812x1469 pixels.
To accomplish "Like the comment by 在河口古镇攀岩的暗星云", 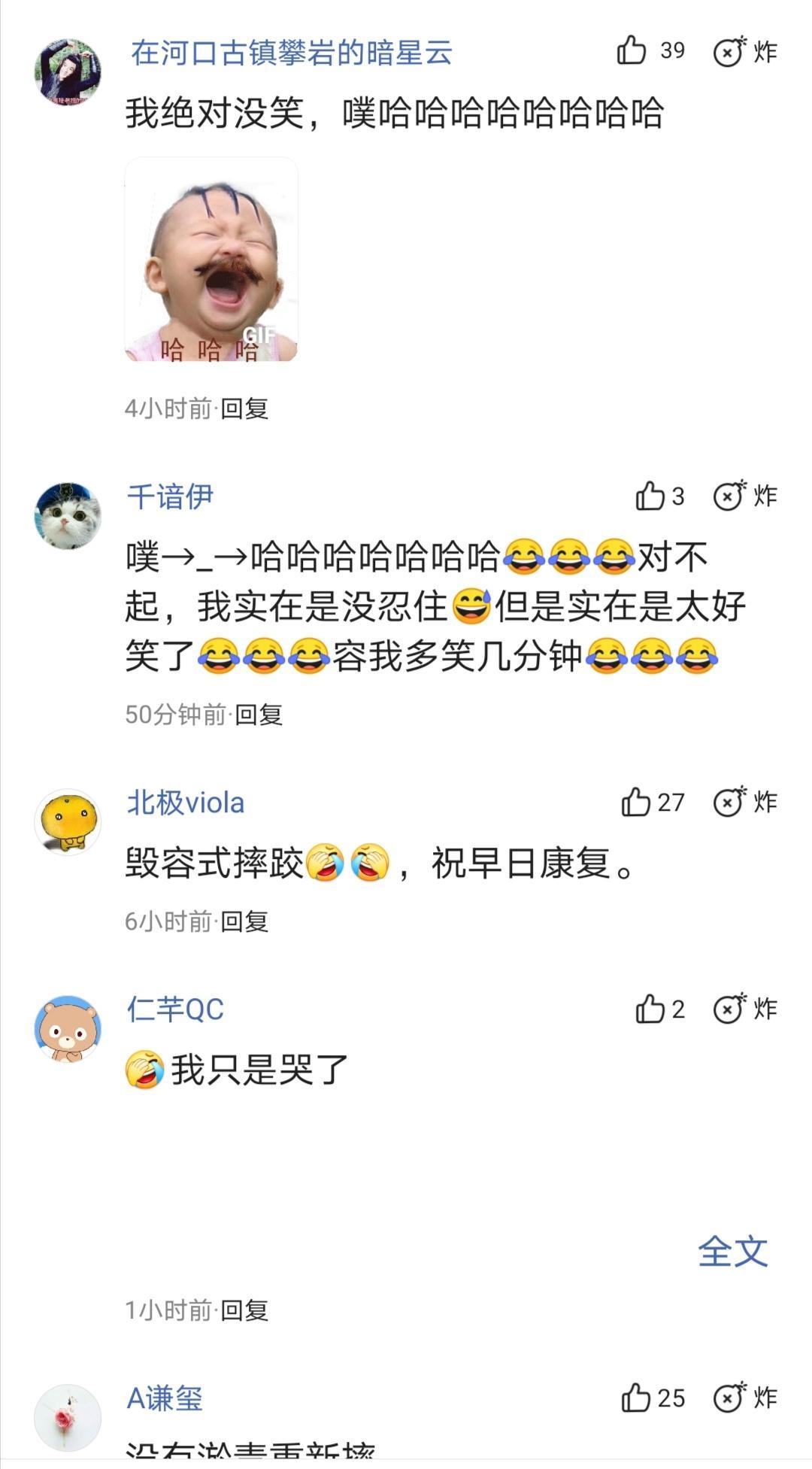I will [x=650, y=51].
